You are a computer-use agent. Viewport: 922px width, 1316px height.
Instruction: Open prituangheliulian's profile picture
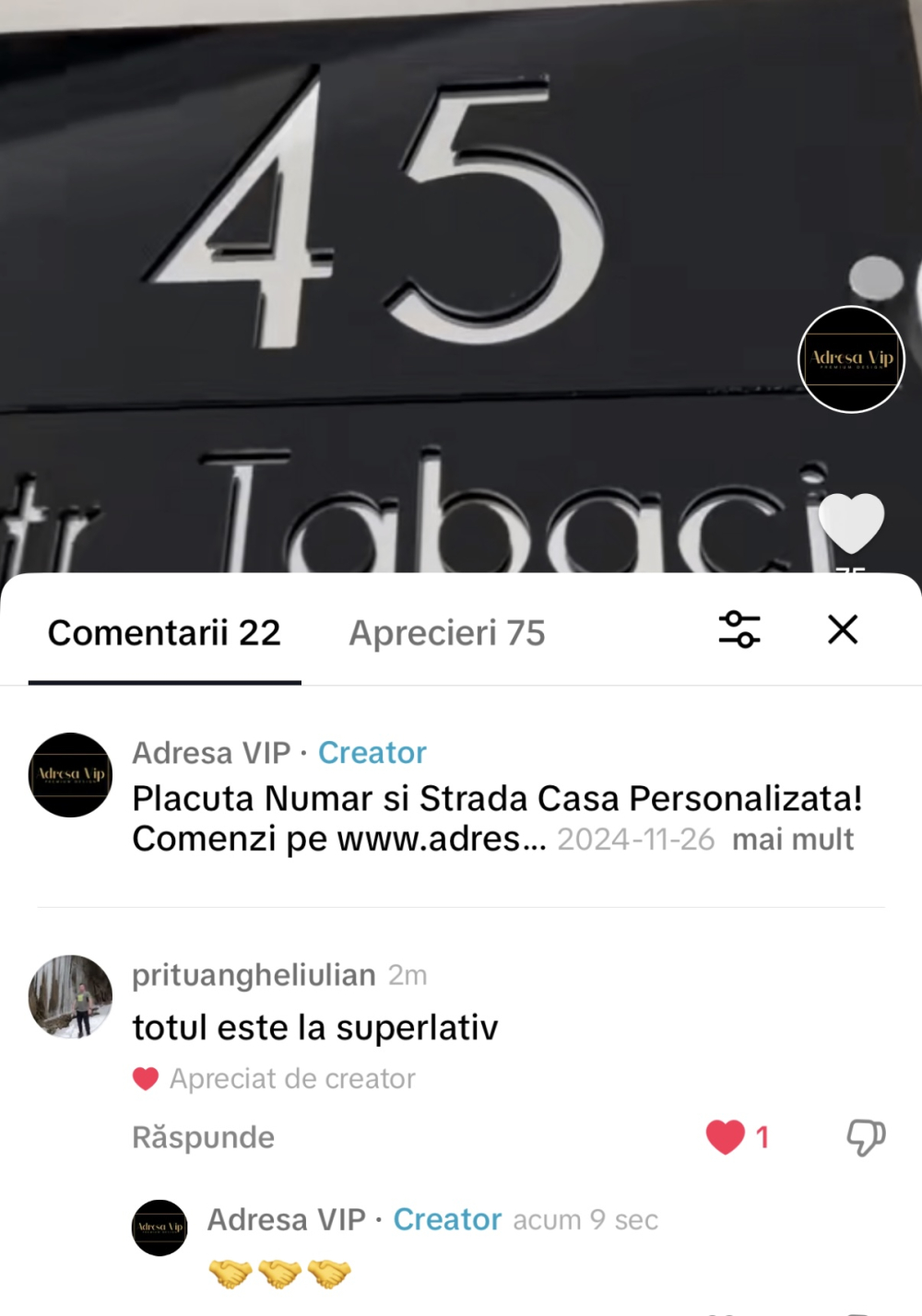click(70, 996)
